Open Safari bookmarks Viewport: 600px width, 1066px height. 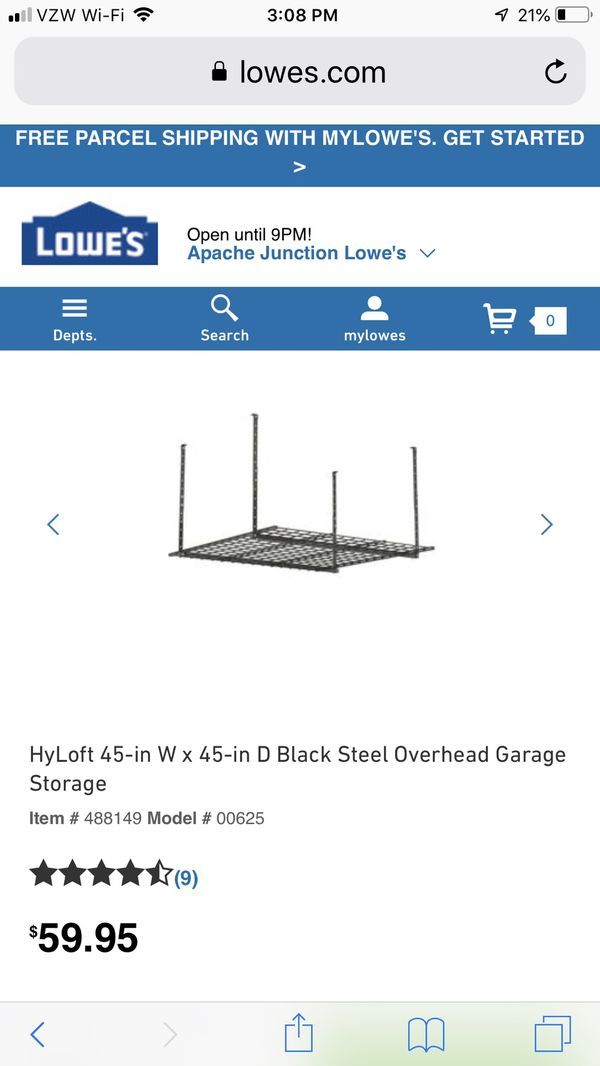pyautogui.click(x=426, y=1034)
